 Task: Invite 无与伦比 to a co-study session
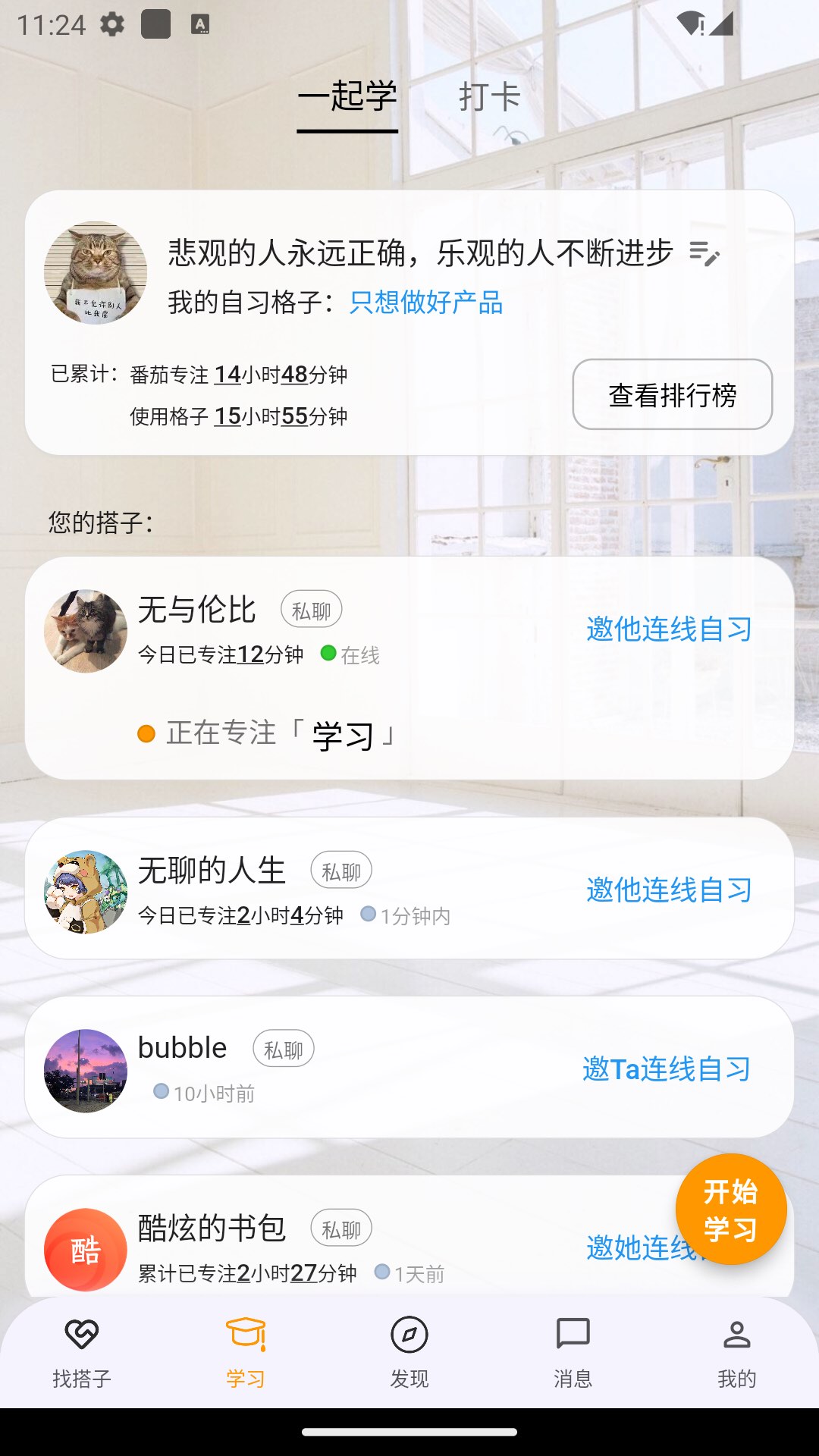(x=669, y=629)
